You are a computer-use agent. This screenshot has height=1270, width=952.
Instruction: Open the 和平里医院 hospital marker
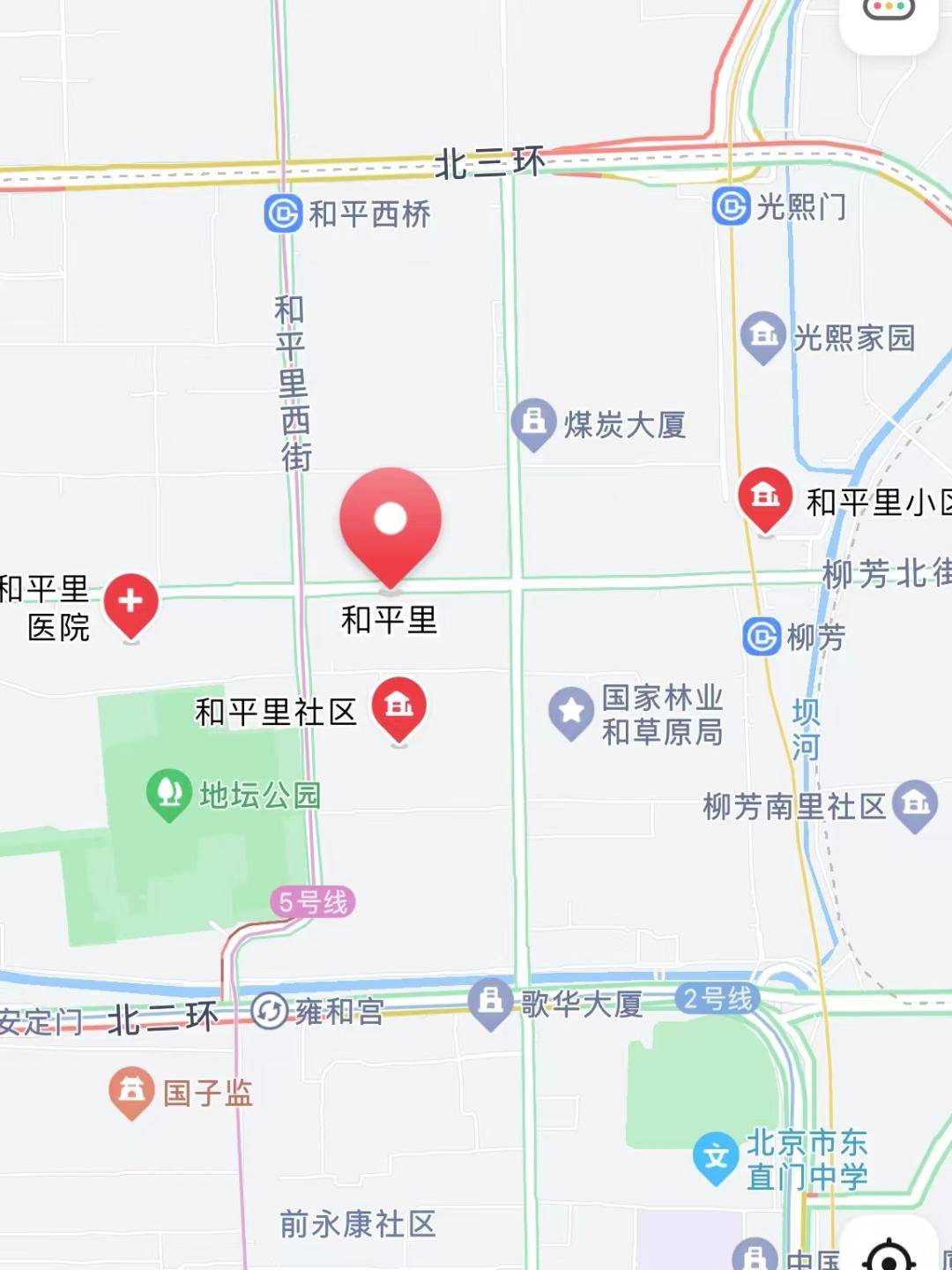[x=130, y=602]
